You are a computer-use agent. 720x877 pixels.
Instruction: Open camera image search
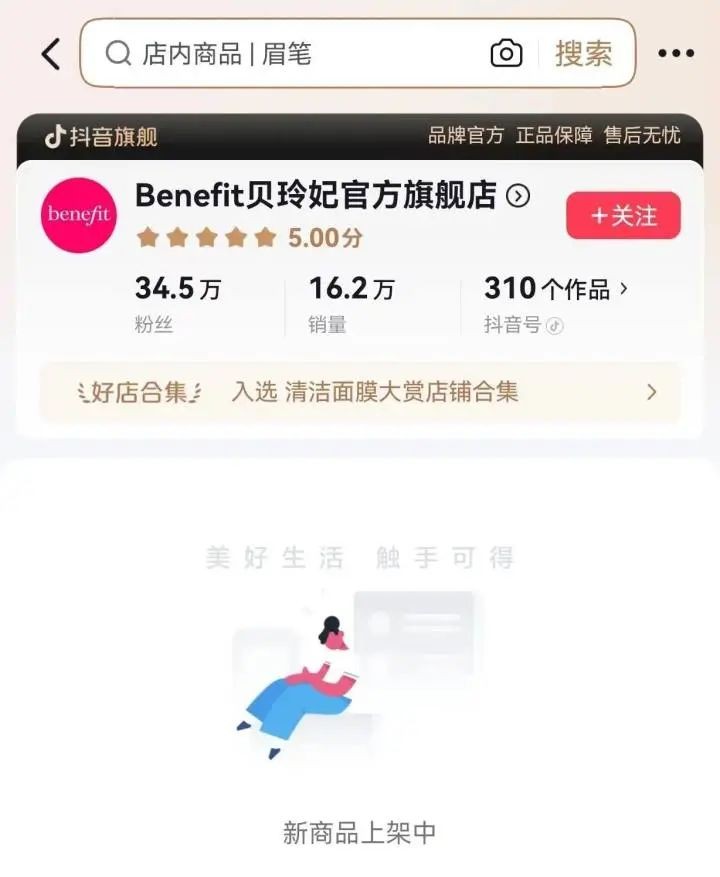click(x=507, y=53)
